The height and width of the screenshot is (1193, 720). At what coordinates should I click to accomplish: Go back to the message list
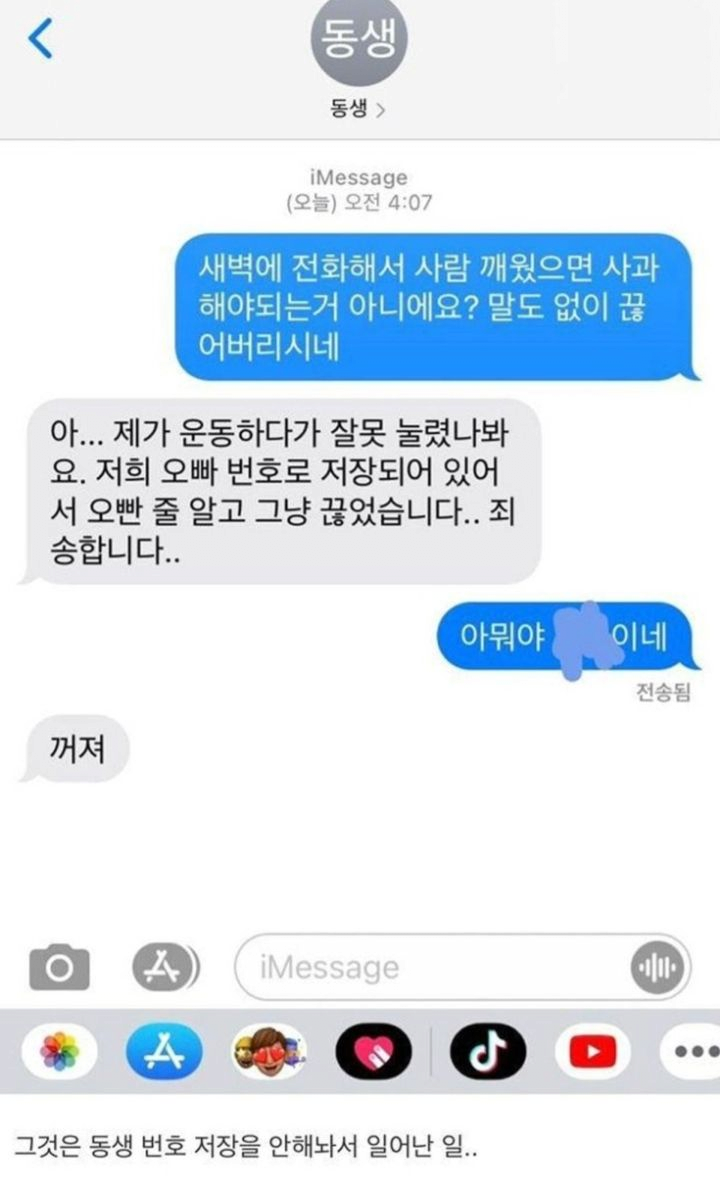pyautogui.click(x=40, y=38)
